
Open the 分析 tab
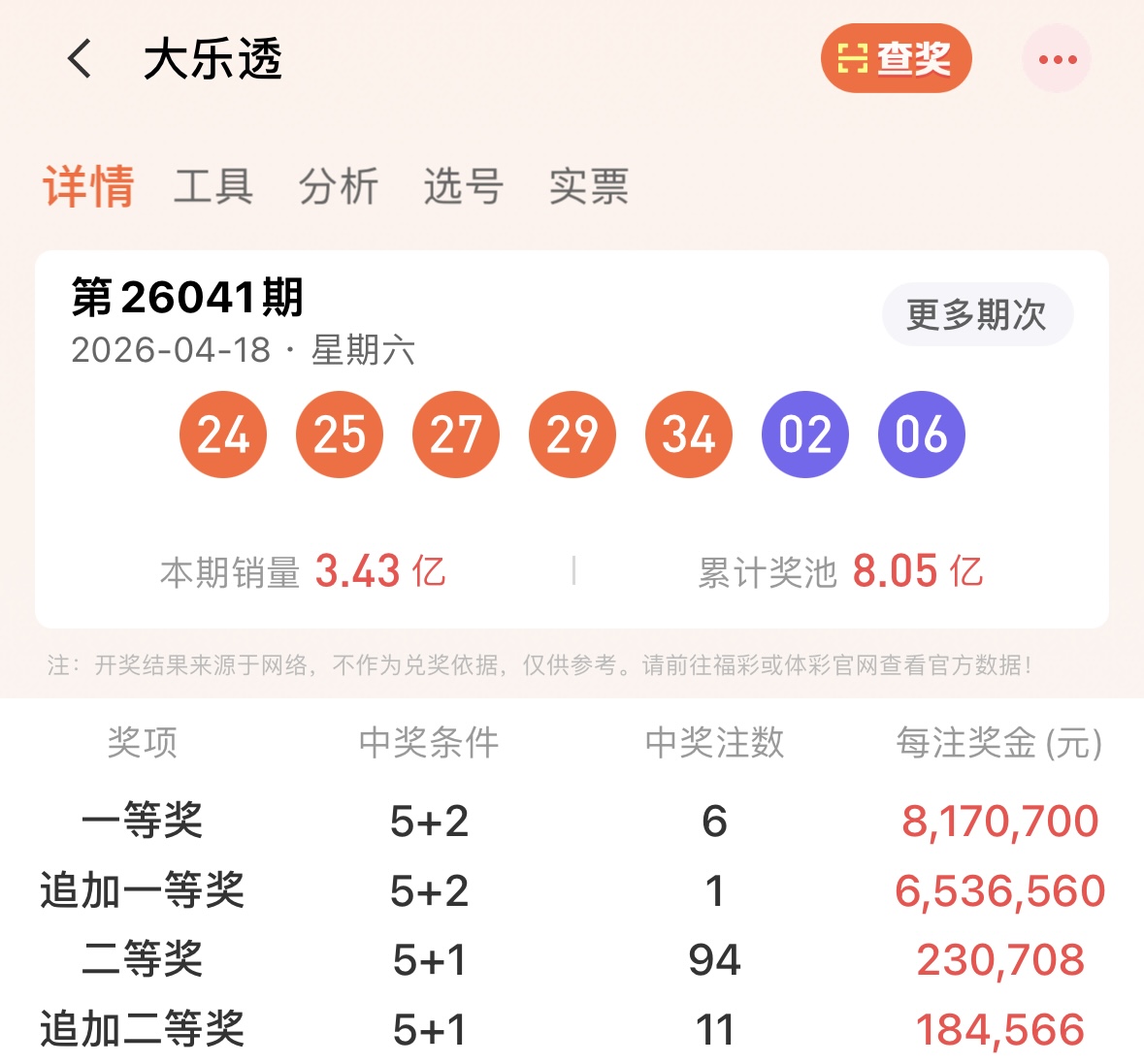click(339, 185)
